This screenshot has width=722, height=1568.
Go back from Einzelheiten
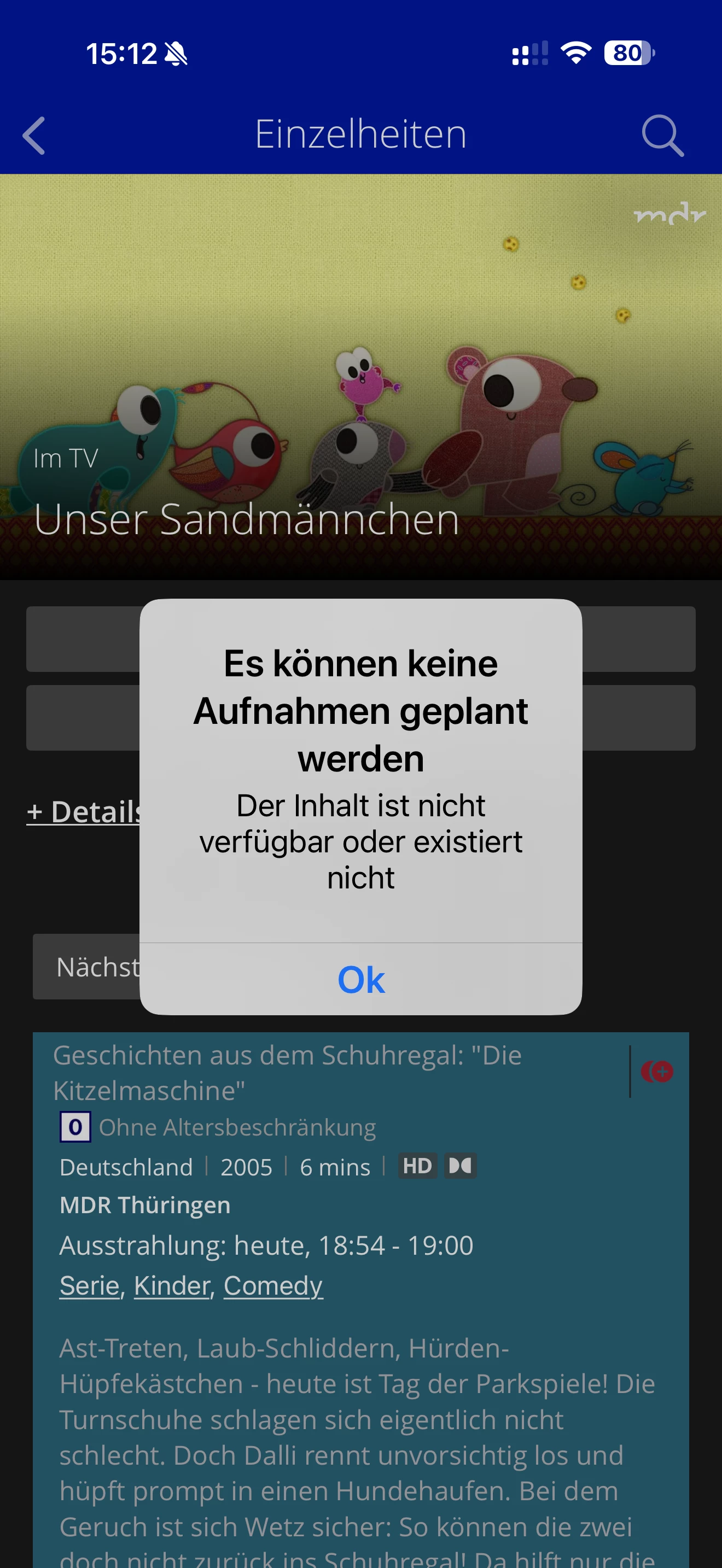(34, 135)
